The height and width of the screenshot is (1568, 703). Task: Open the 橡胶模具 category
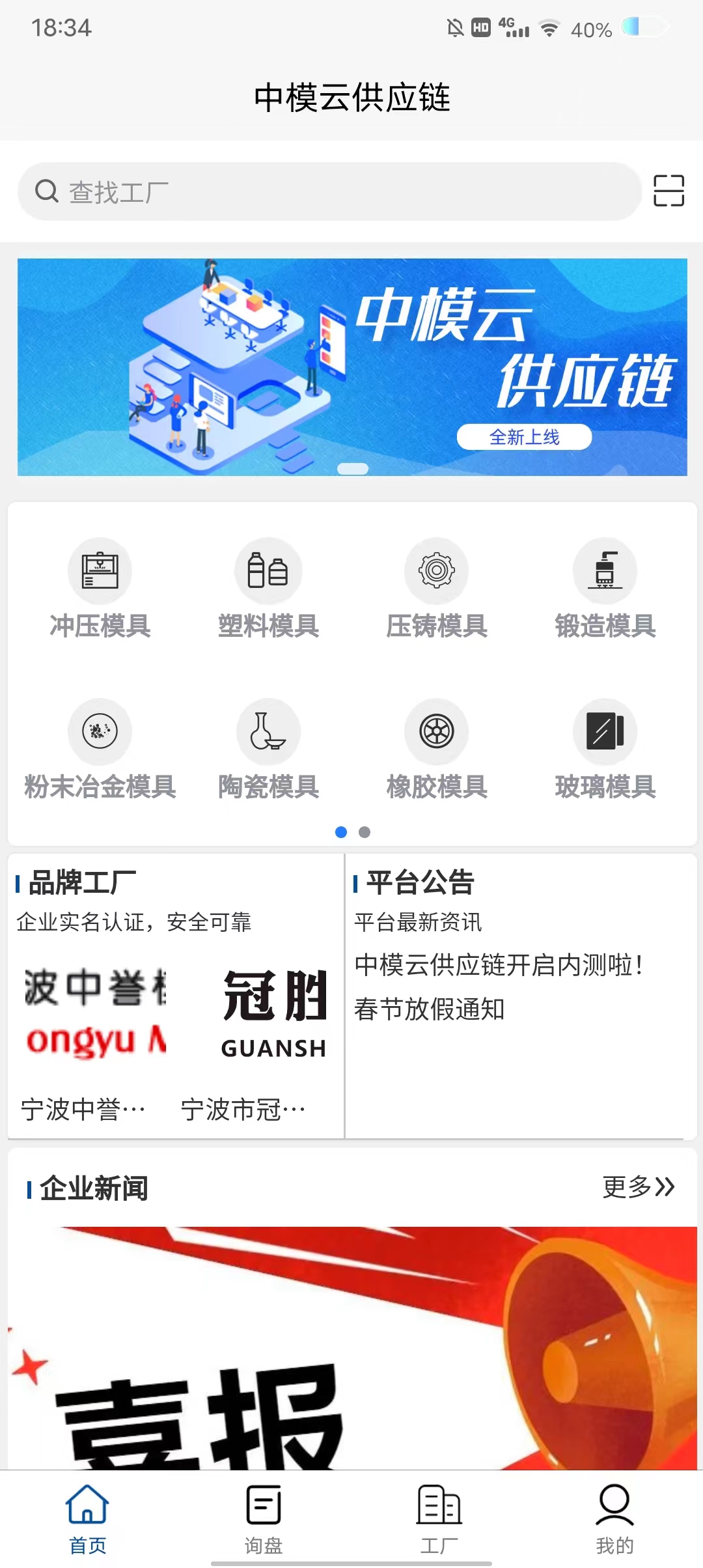437,750
